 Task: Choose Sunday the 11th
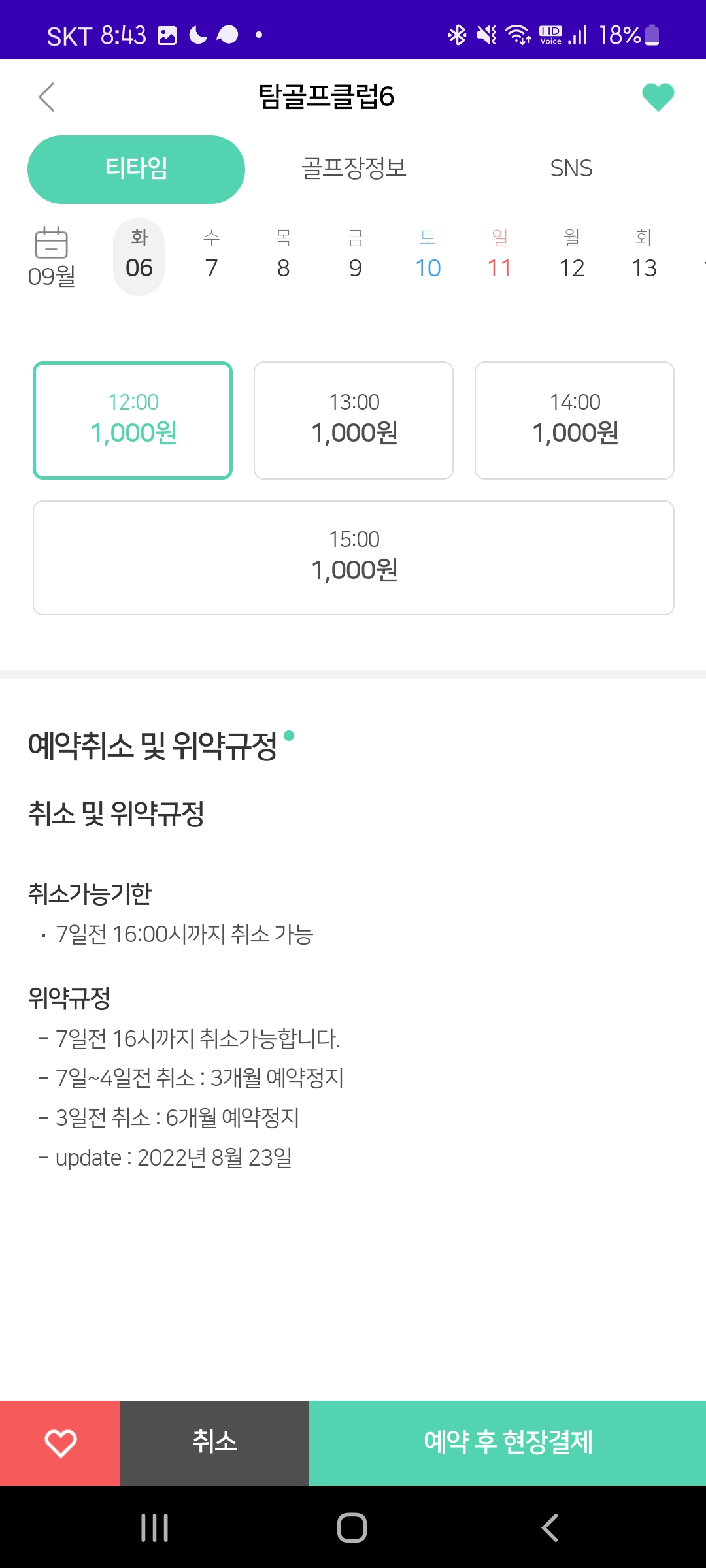499,256
